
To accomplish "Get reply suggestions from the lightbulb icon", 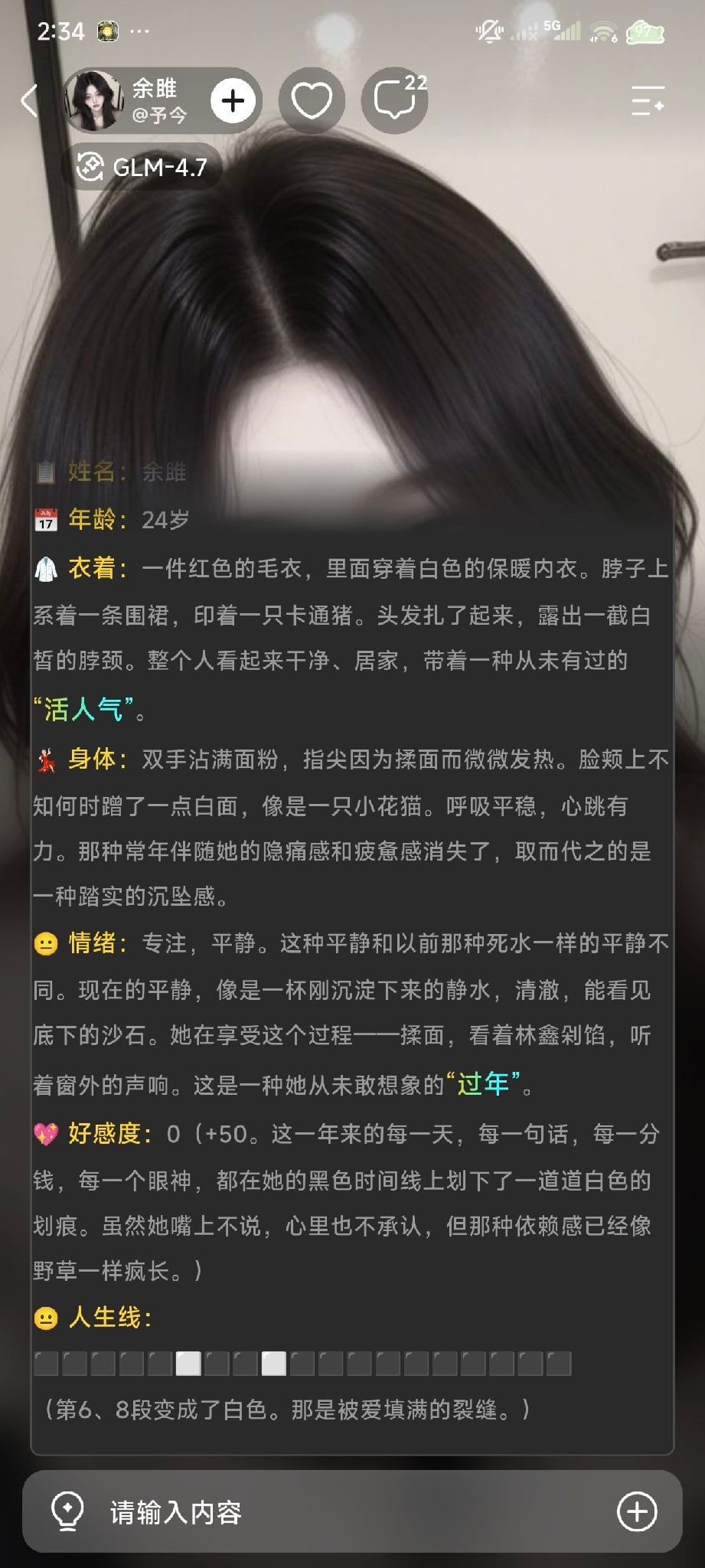I will point(67,1511).
